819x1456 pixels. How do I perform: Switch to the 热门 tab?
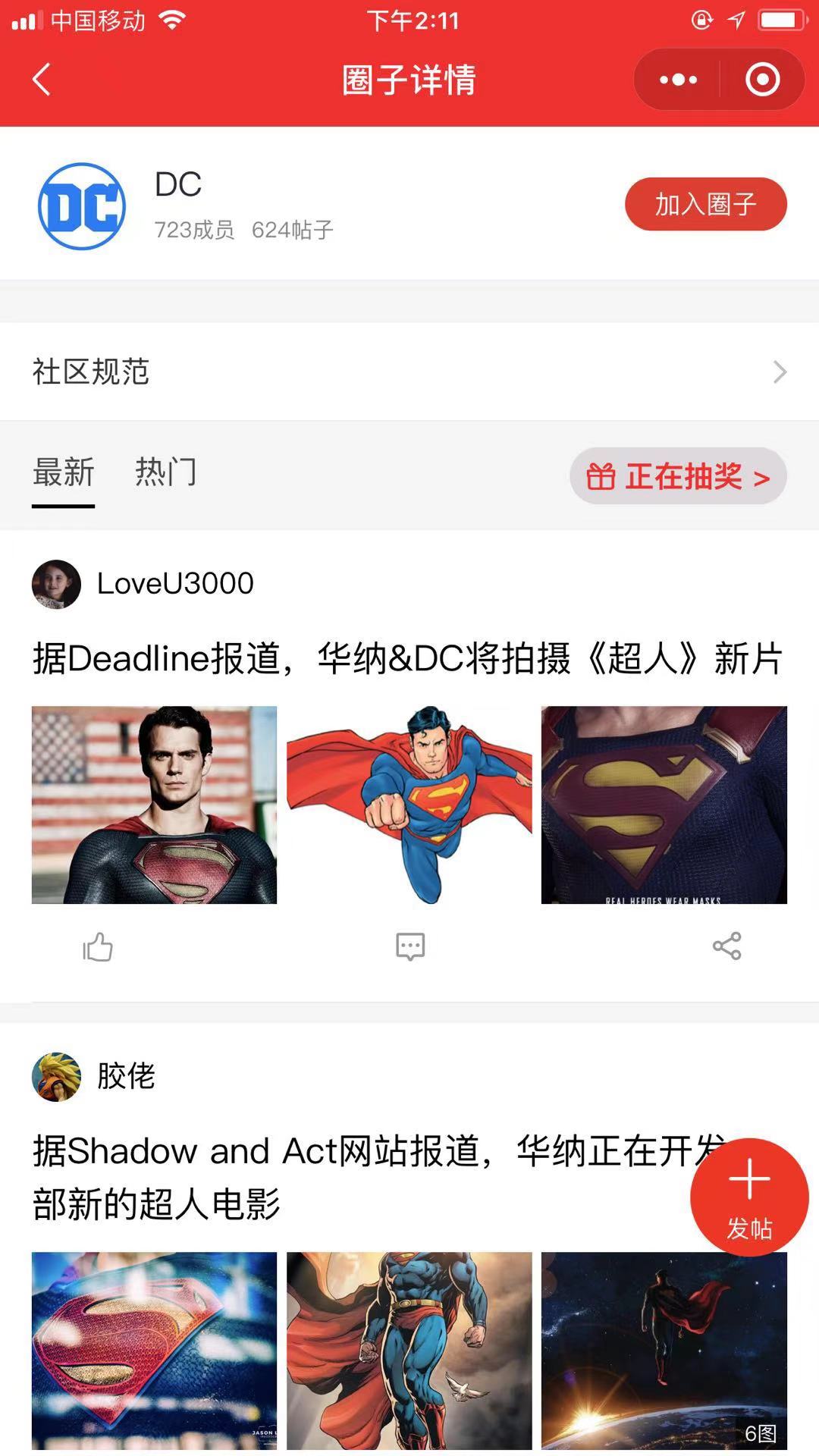(165, 472)
